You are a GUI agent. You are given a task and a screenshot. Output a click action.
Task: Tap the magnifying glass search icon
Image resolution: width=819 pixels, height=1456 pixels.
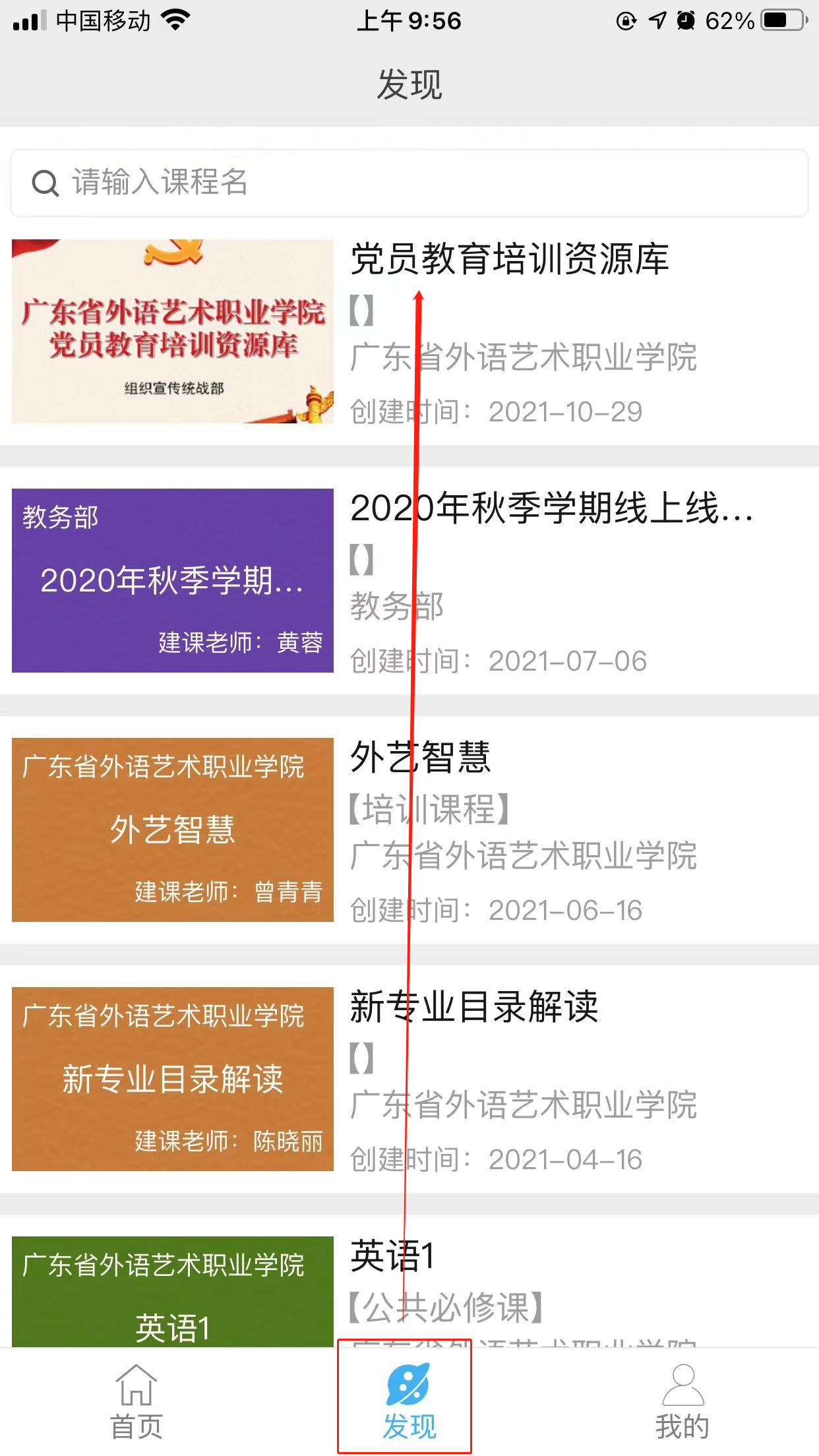(44, 183)
